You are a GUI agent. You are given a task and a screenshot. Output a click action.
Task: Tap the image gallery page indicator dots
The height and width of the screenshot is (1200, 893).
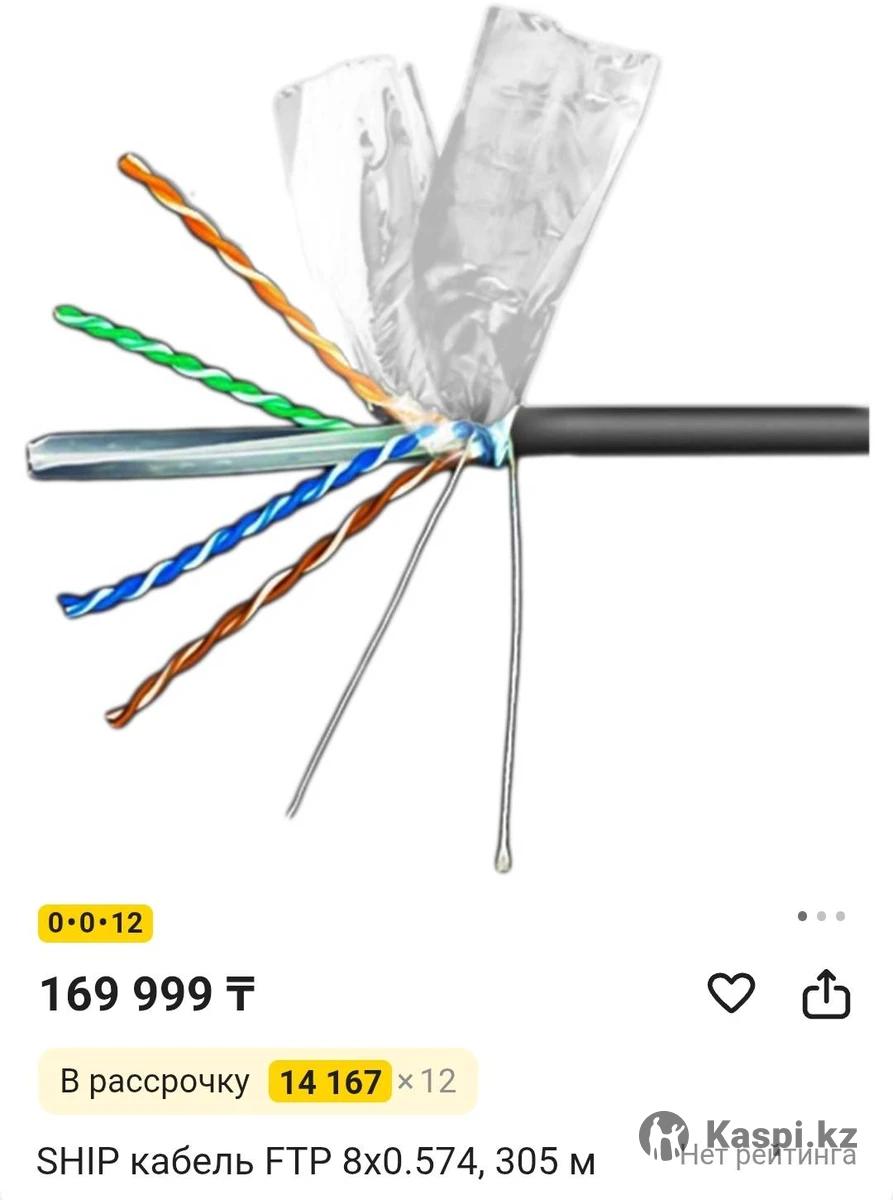click(x=821, y=916)
